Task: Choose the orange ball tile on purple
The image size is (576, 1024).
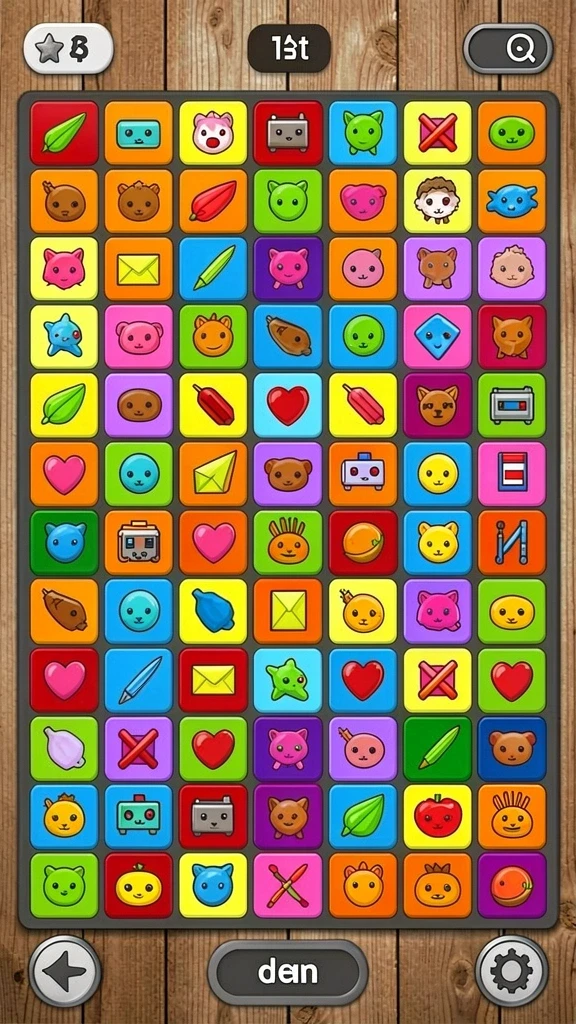Action: click(512, 886)
